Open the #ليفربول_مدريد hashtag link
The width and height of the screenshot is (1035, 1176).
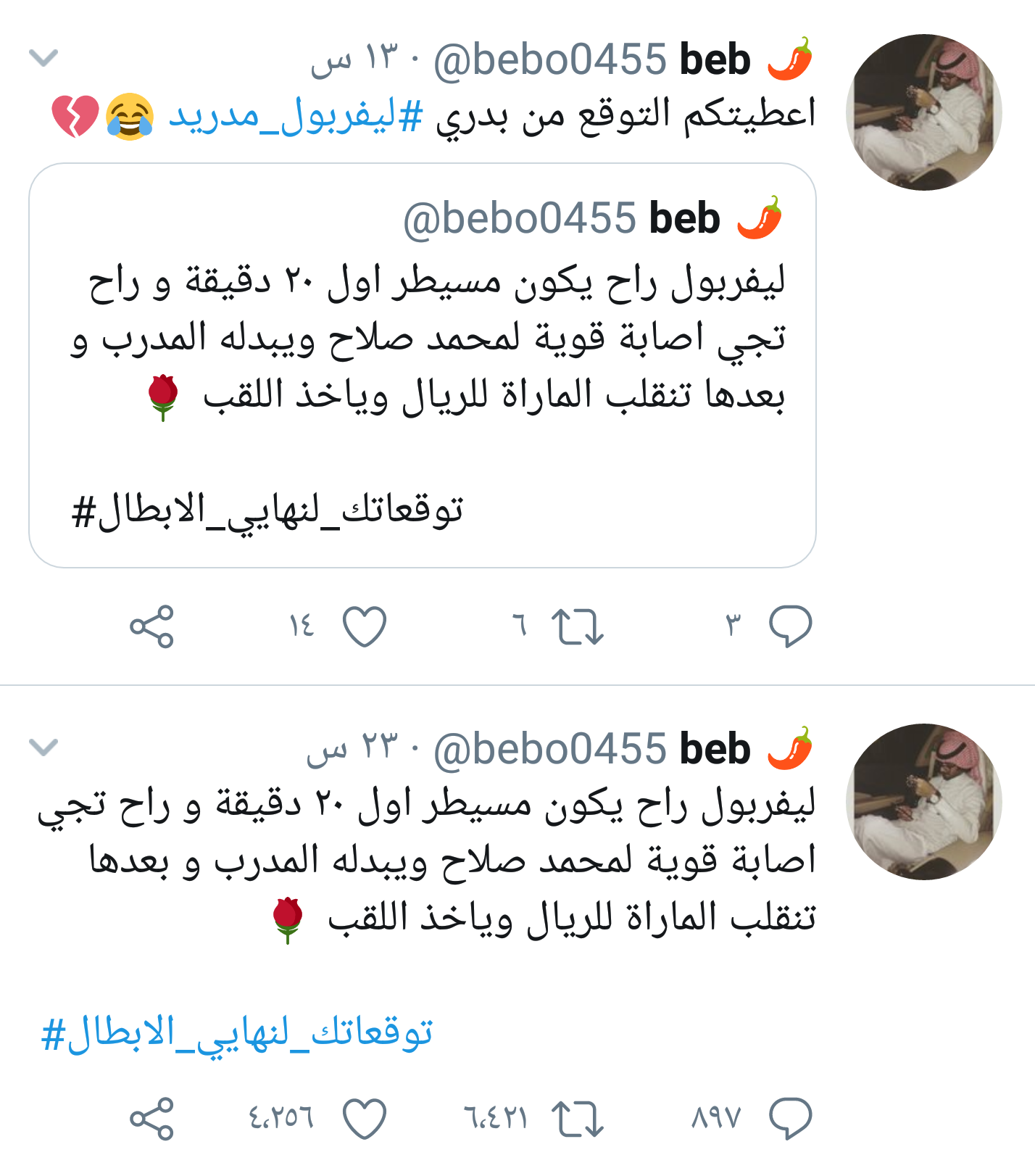click(296, 115)
